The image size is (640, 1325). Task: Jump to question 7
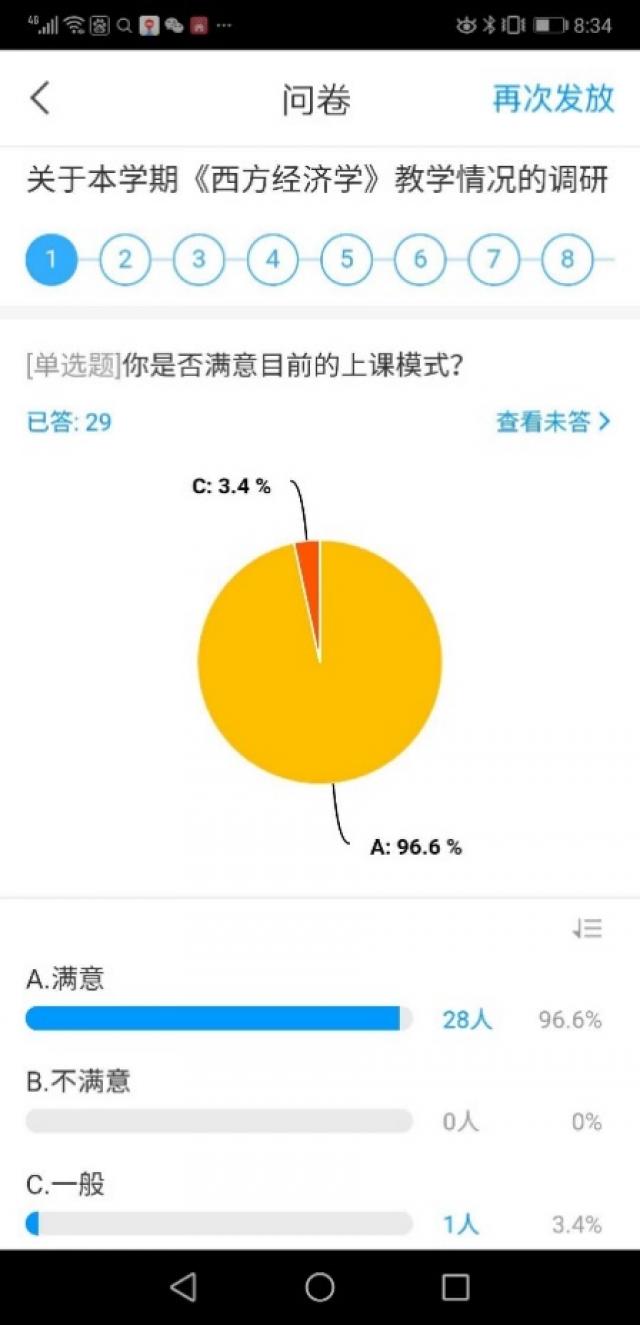[493, 260]
